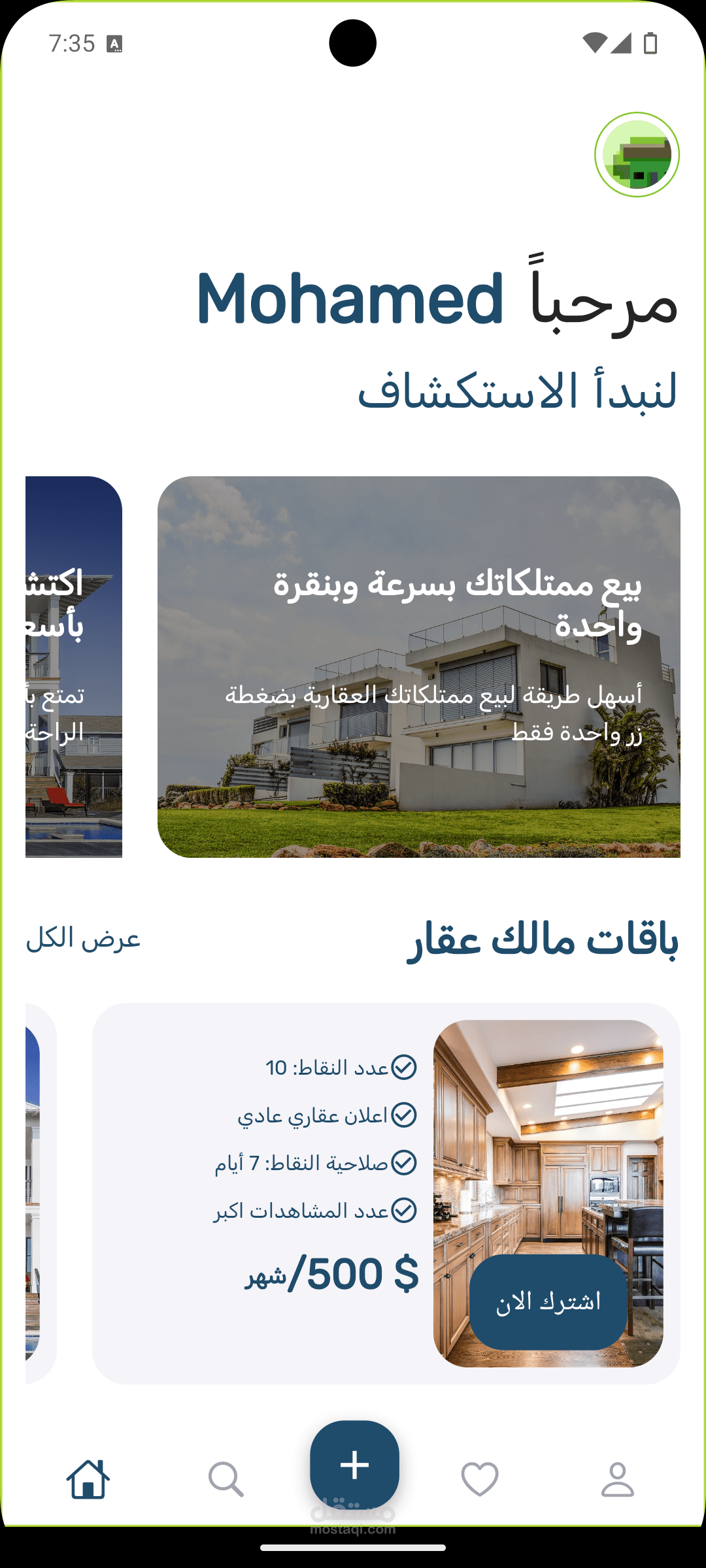Tap عرض الكل to view all packages

83,939
